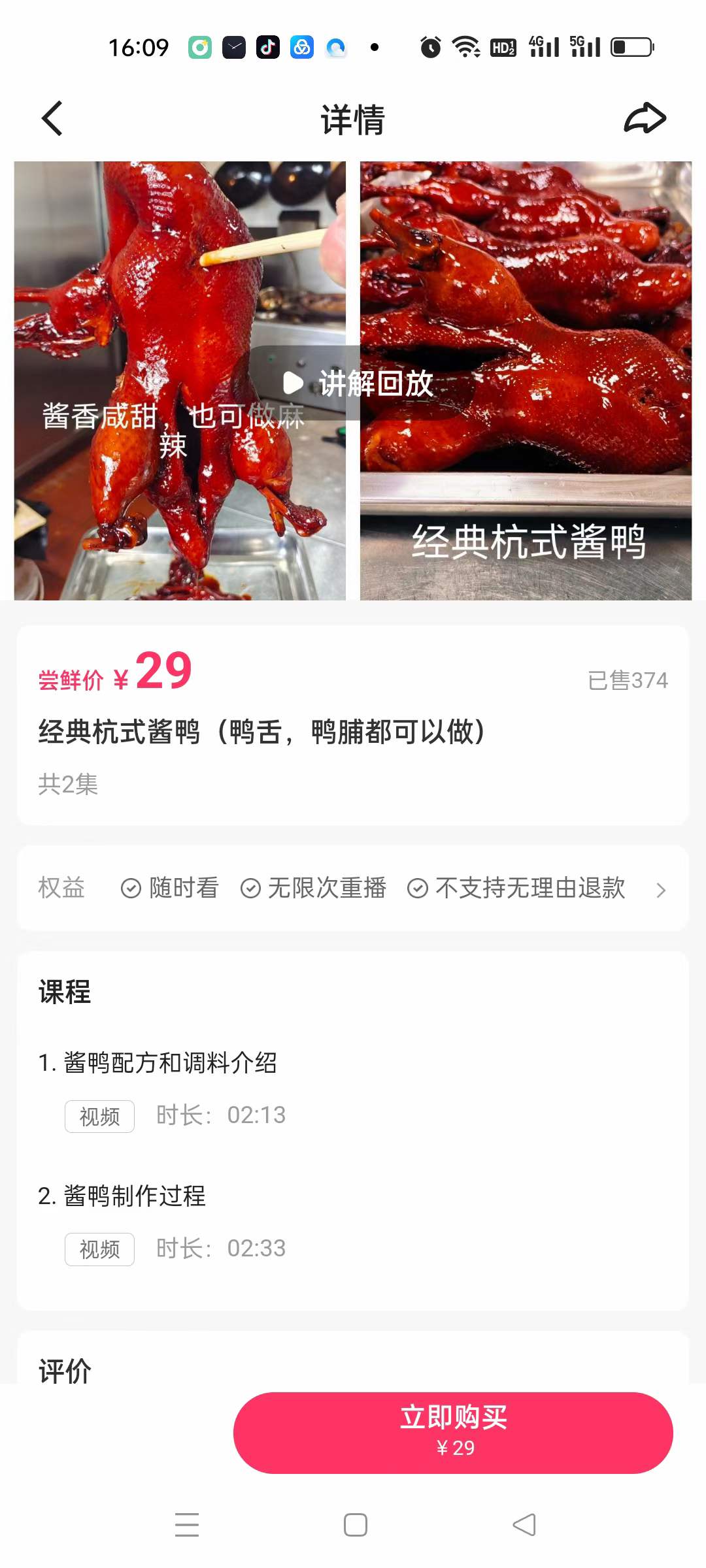The width and height of the screenshot is (706, 1568).
Task: Expand the 权益 row with the chevron
Action: (662, 889)
